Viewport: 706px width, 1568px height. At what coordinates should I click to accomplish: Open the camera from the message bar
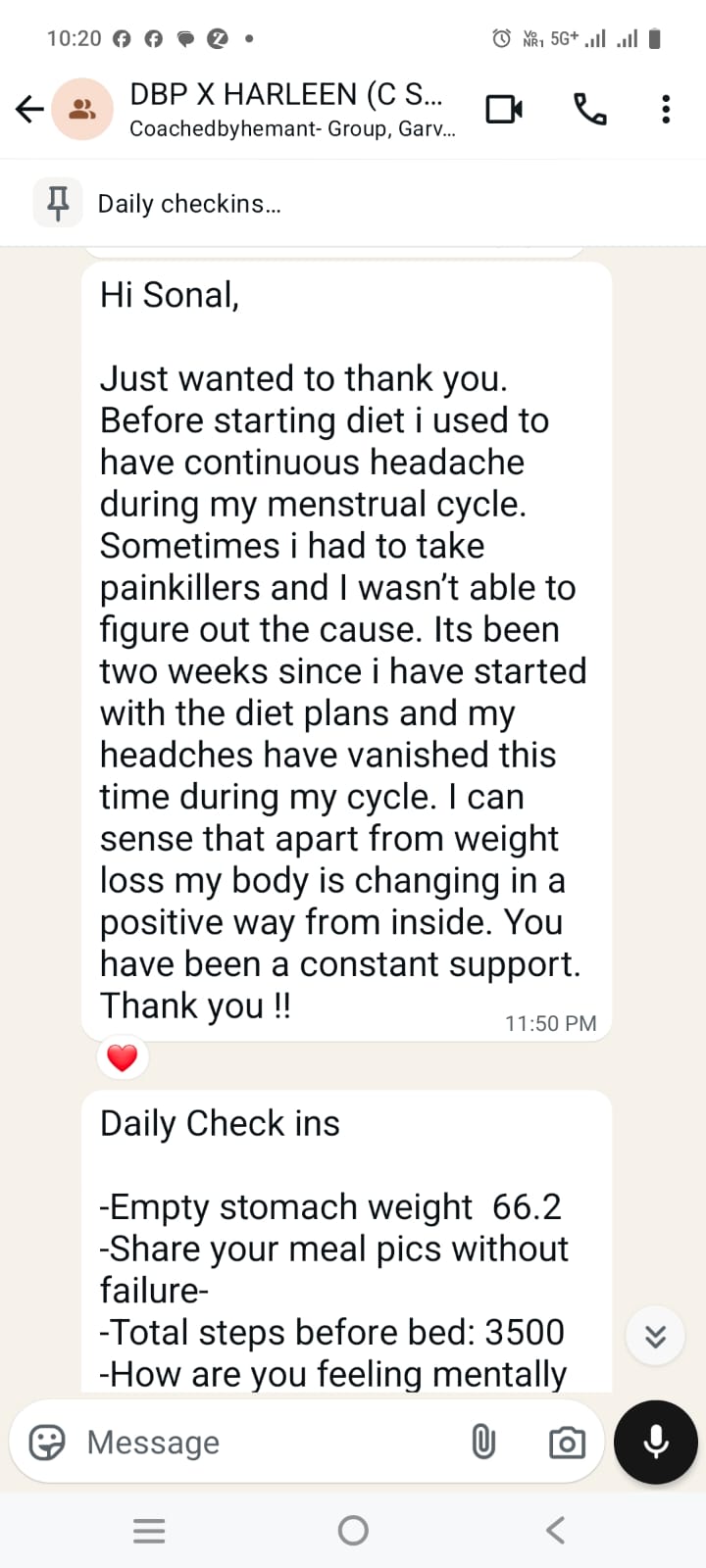567,1443
